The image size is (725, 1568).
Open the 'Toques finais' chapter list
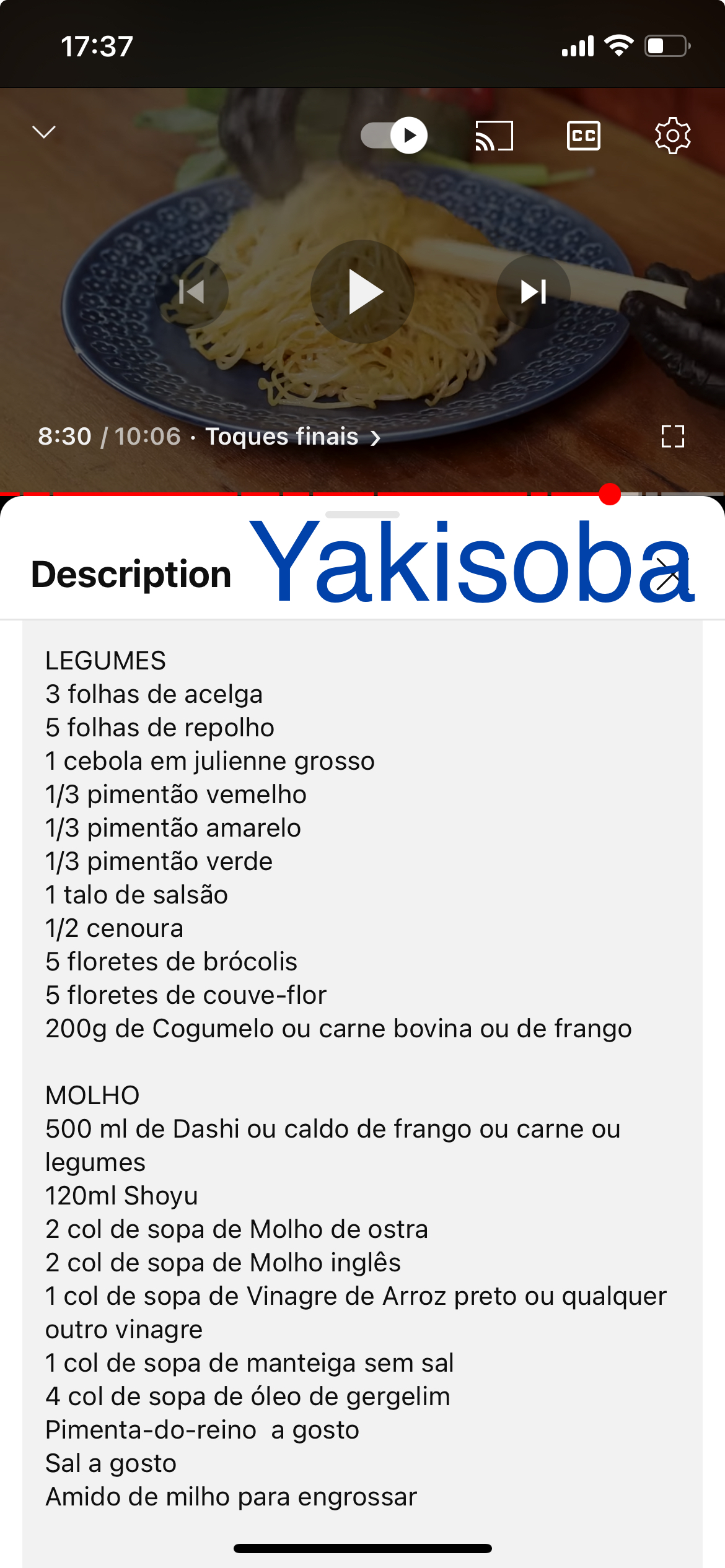(292, 437)
